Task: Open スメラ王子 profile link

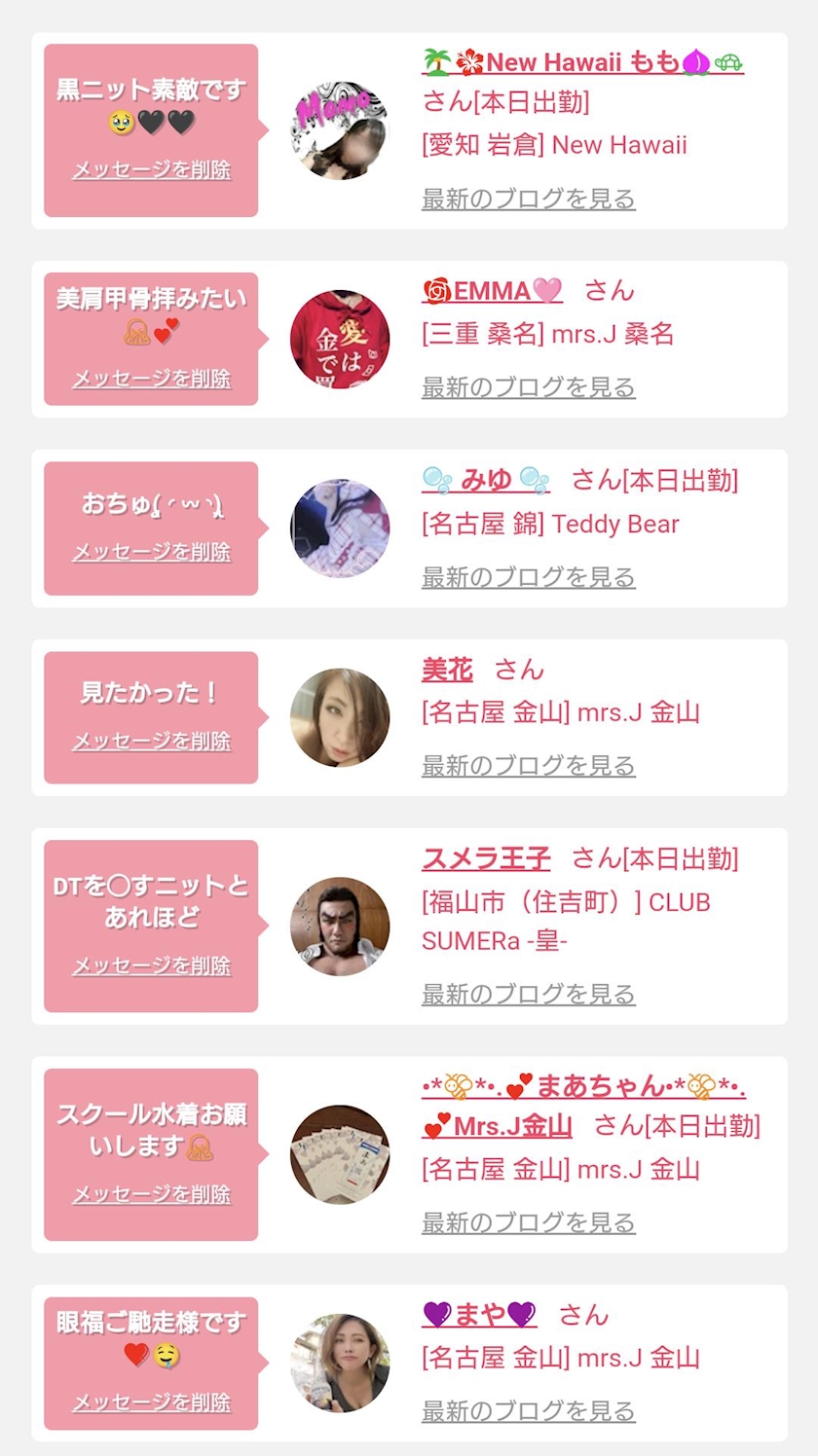Action: pos(486,858)
